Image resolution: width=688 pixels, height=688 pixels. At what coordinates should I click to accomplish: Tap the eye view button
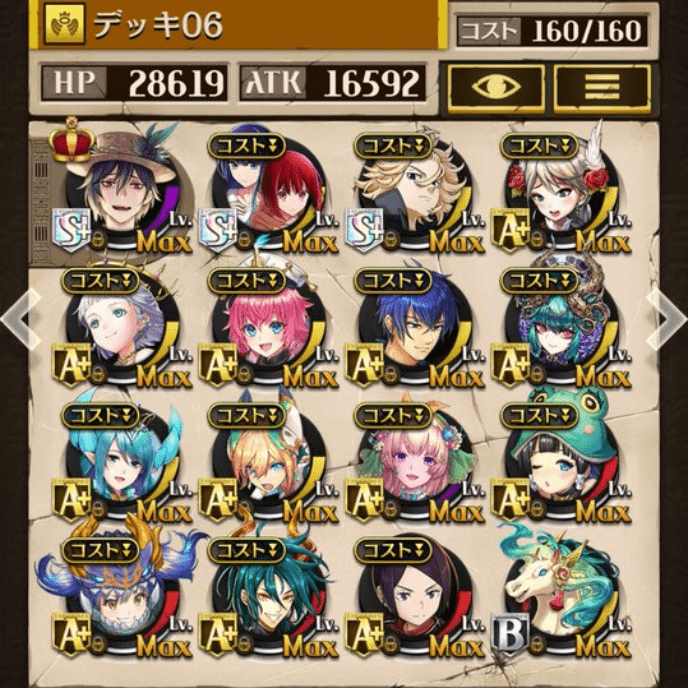496,87
